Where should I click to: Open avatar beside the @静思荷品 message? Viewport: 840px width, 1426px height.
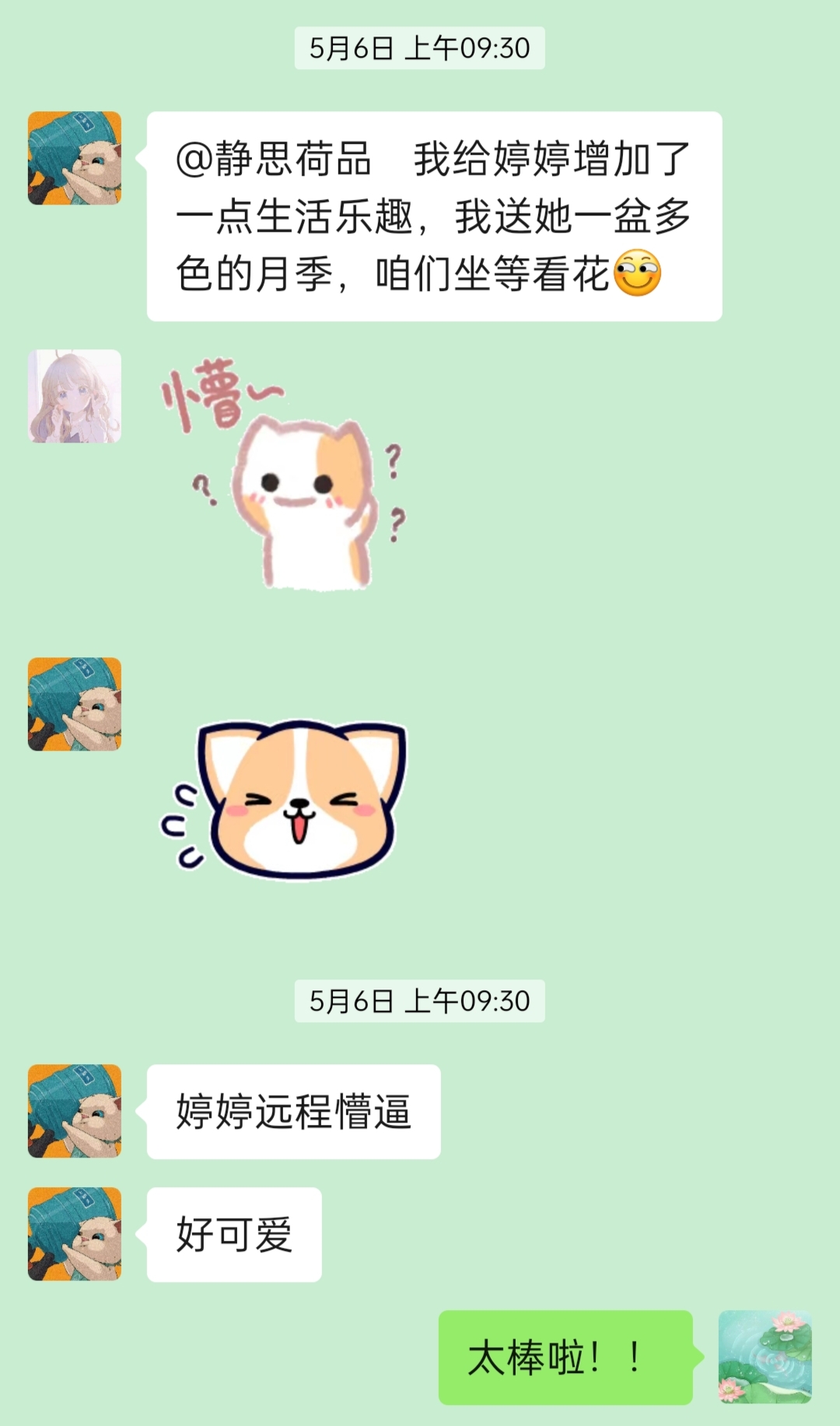click(75, 158)
